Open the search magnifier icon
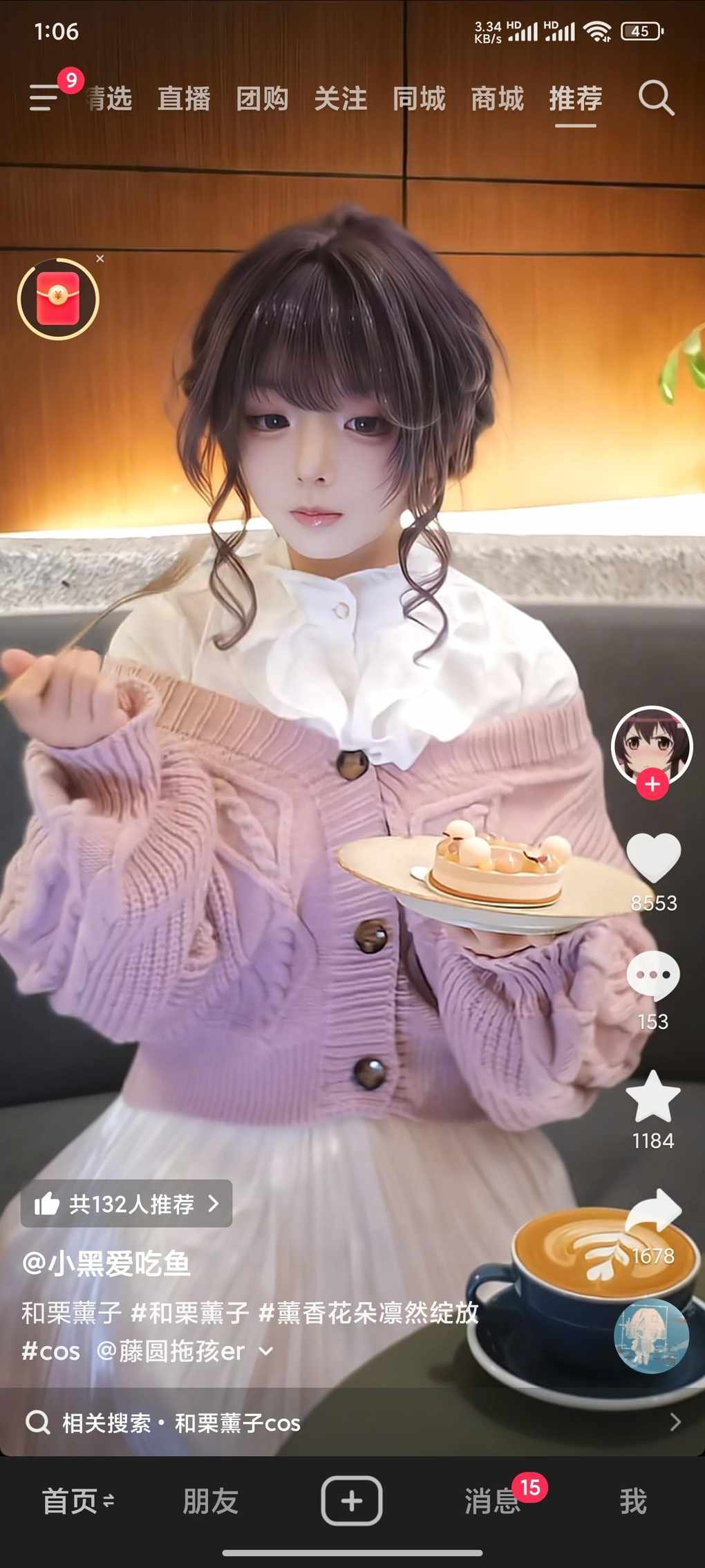 (655, 98)
